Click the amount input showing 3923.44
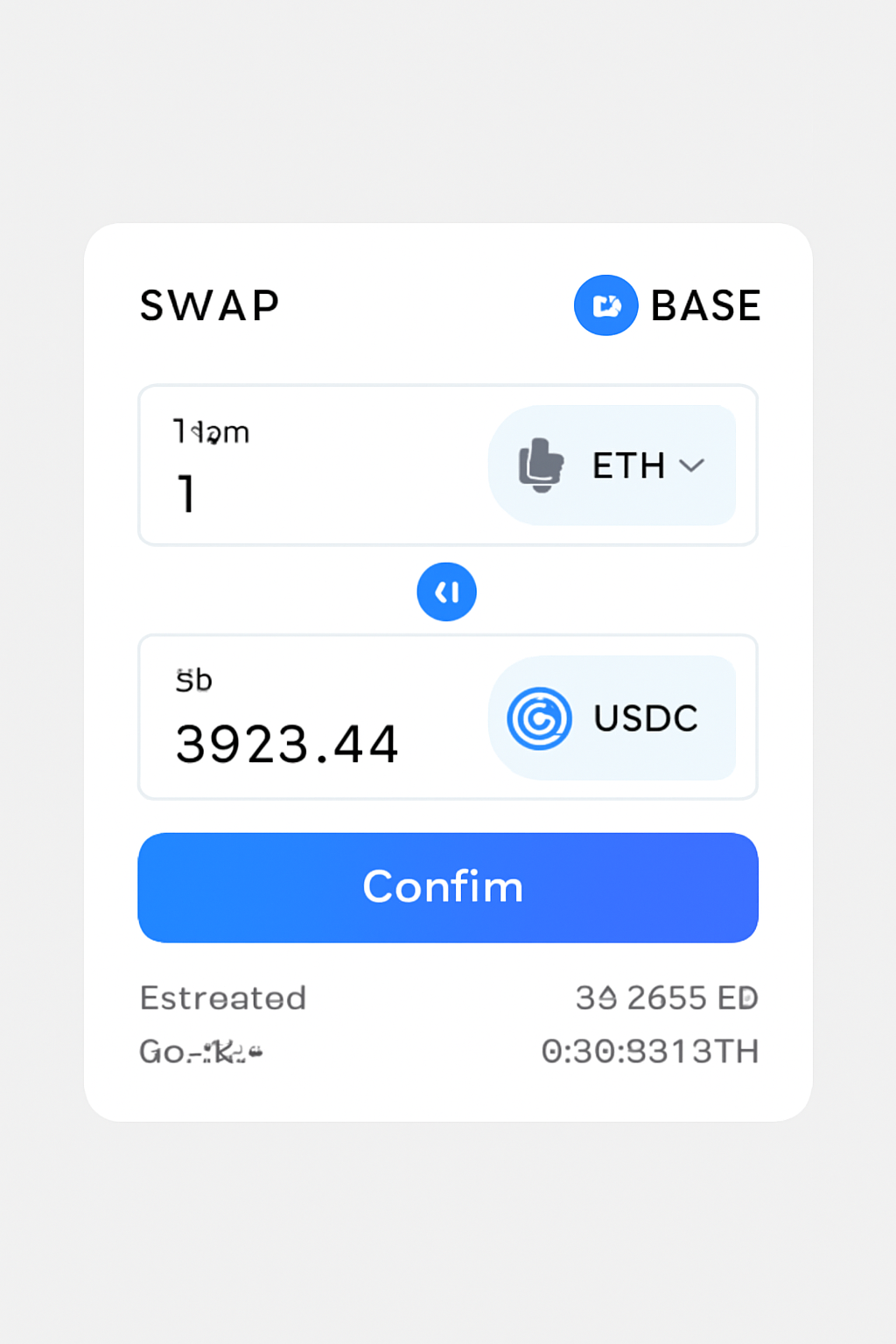 pos(288,743)
